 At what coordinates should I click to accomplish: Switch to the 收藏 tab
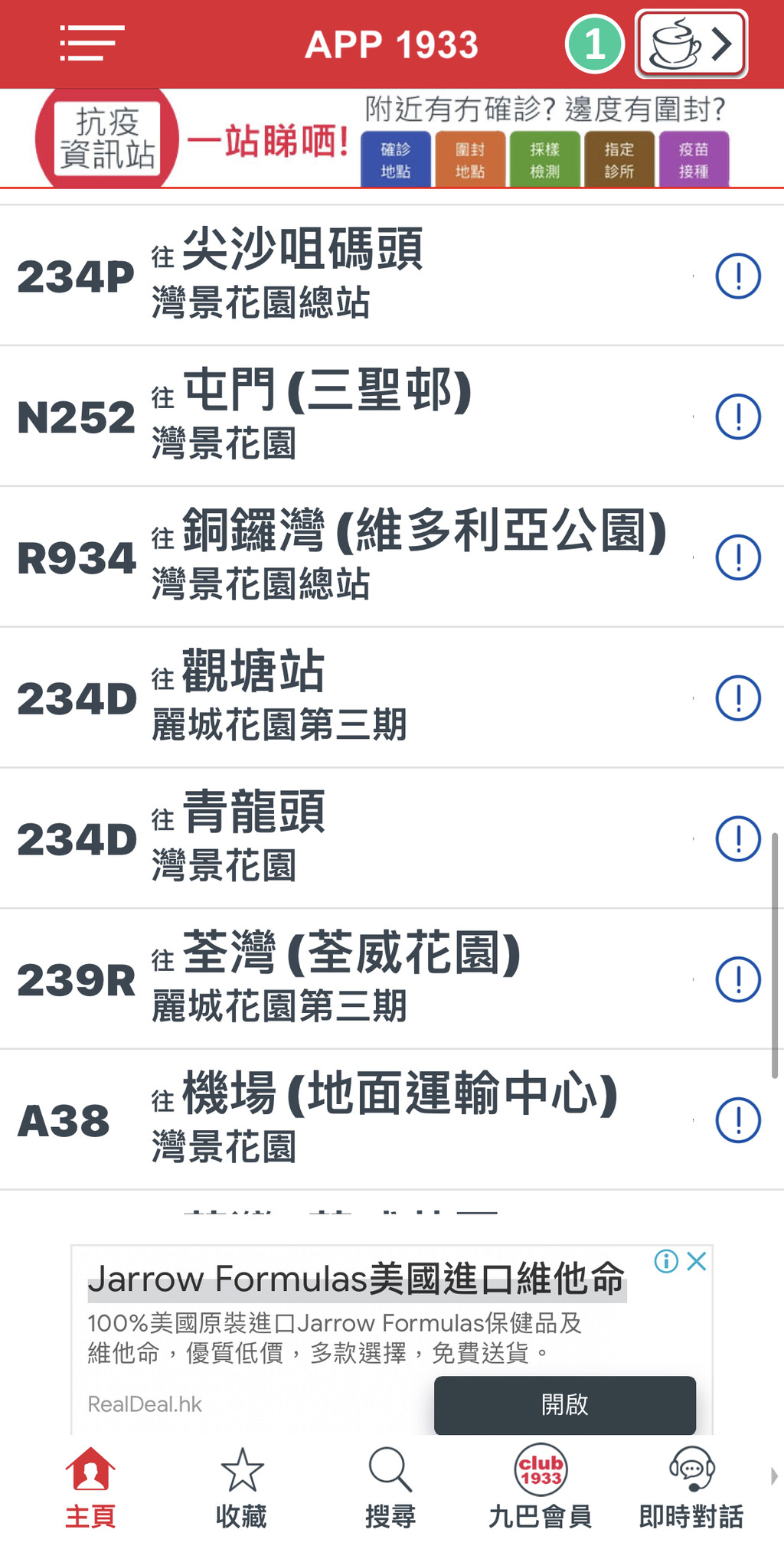[241, 1487]
